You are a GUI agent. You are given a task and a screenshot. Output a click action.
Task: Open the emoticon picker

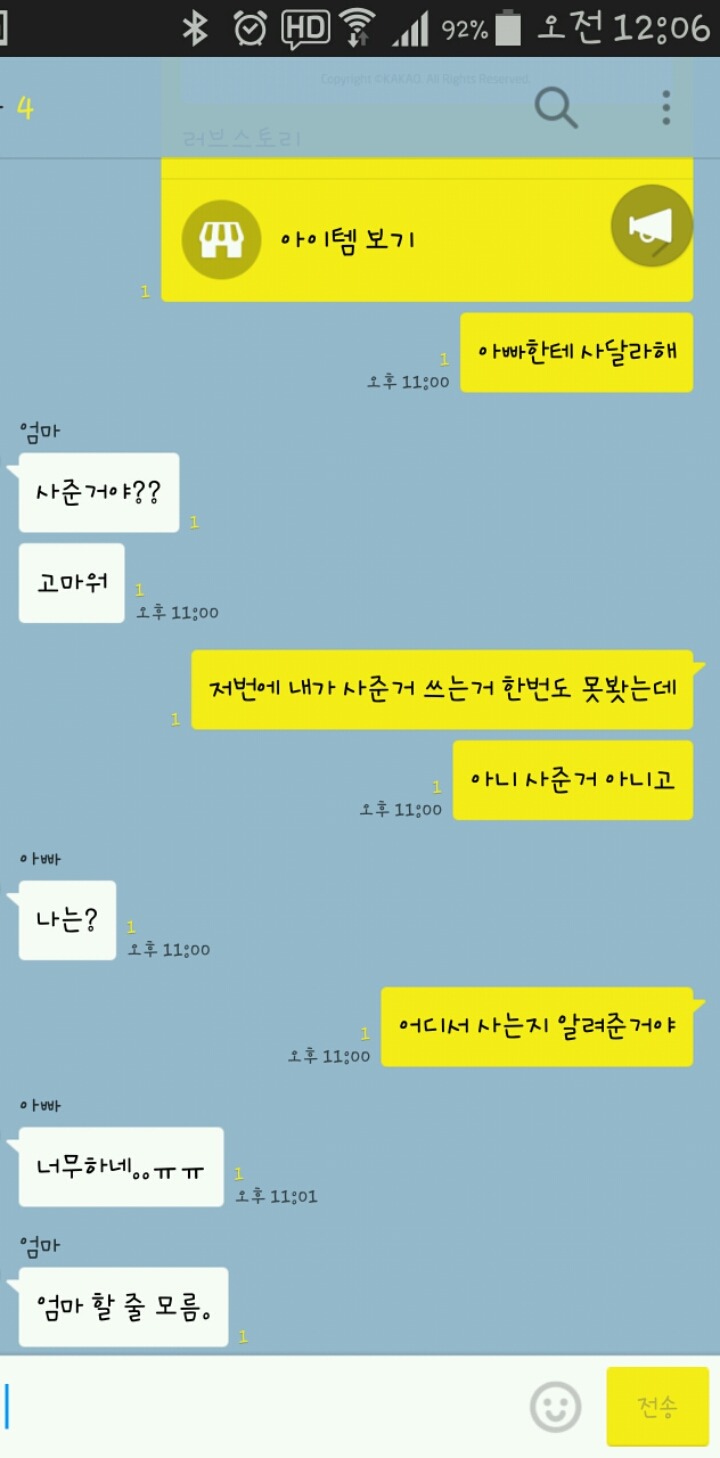click(555, 1407)
